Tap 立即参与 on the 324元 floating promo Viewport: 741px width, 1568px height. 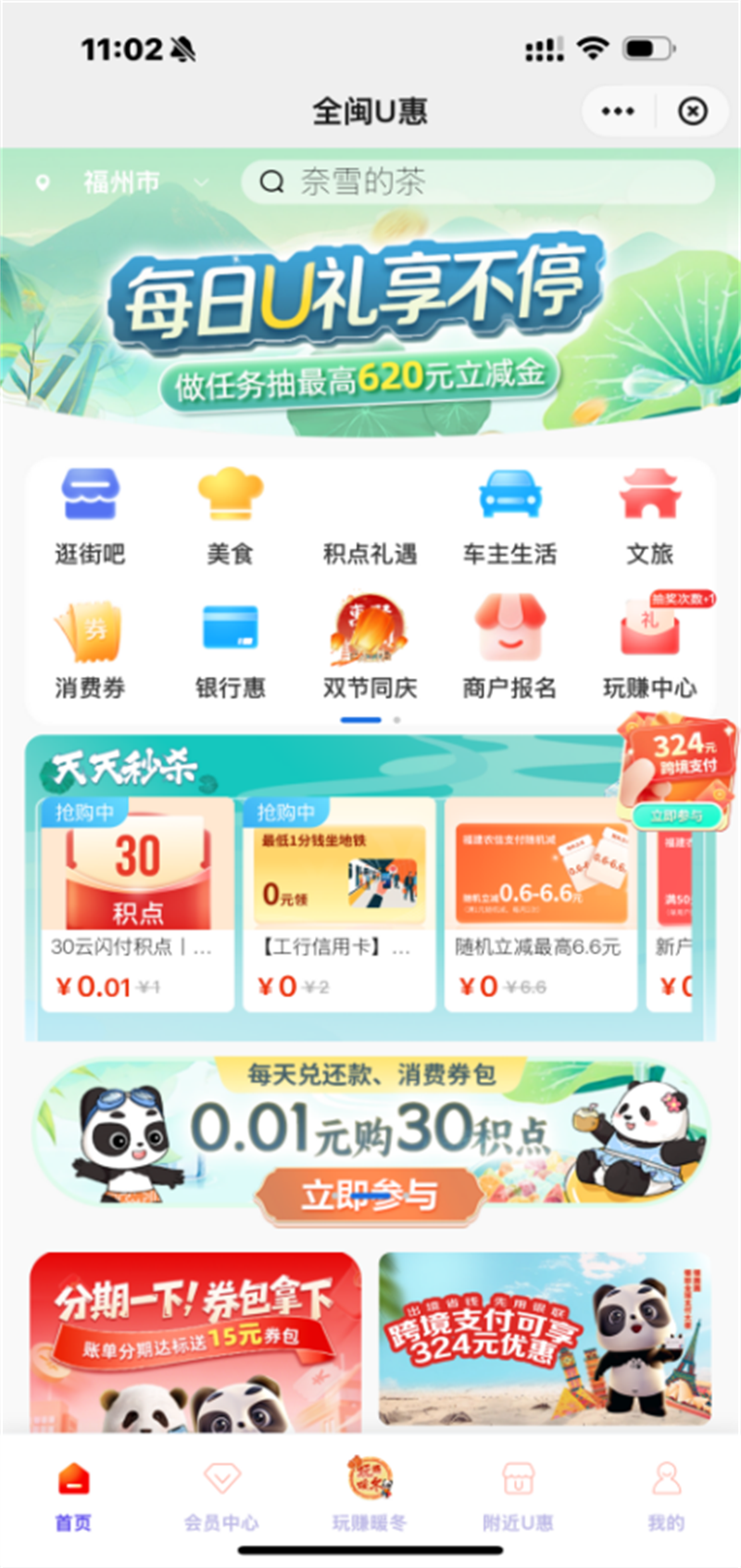pyautogui.click(x=676, y=816)
